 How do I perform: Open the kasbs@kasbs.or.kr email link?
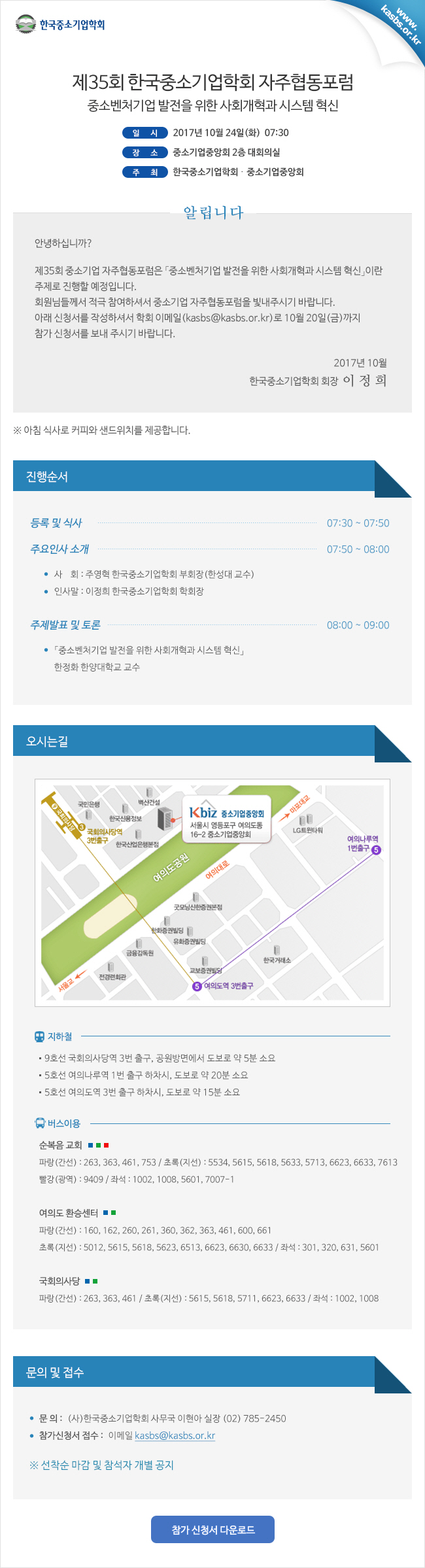pyautogui.click(x=175, y=1435)
